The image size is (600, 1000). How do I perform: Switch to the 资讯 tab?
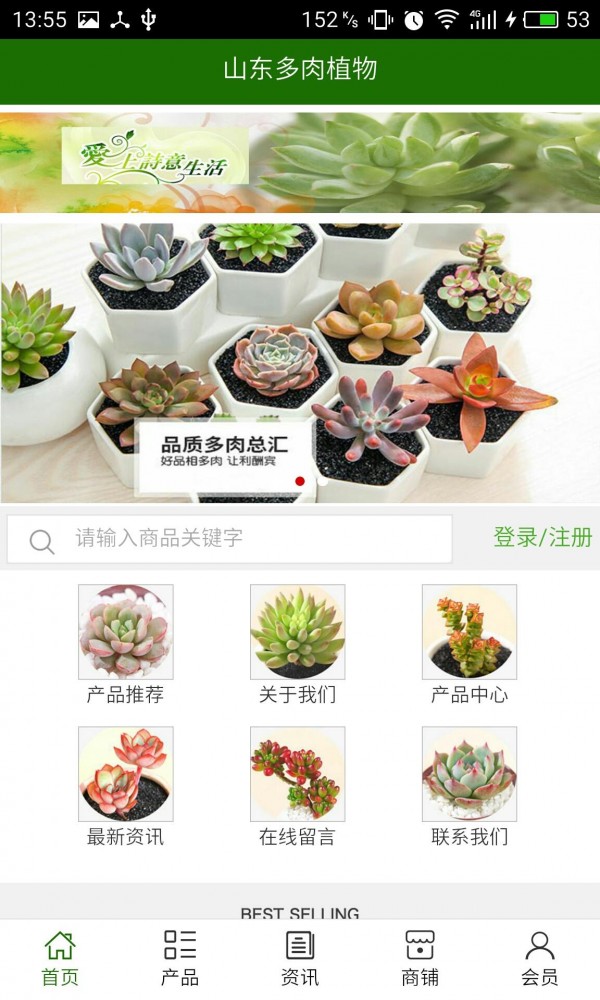click(300, 958)
